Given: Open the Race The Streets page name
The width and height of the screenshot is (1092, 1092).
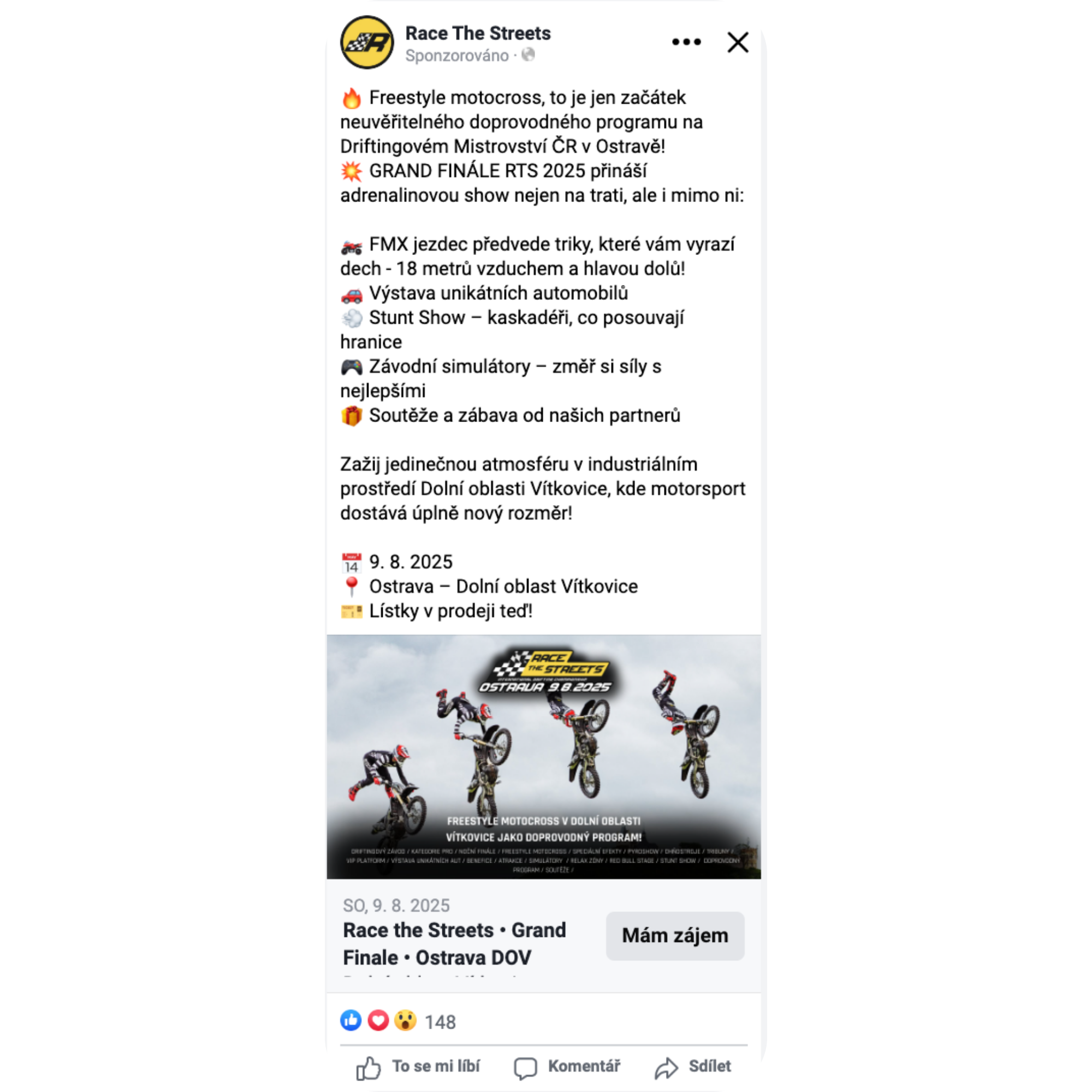Looking at the screenshot, I should point(478,33).
